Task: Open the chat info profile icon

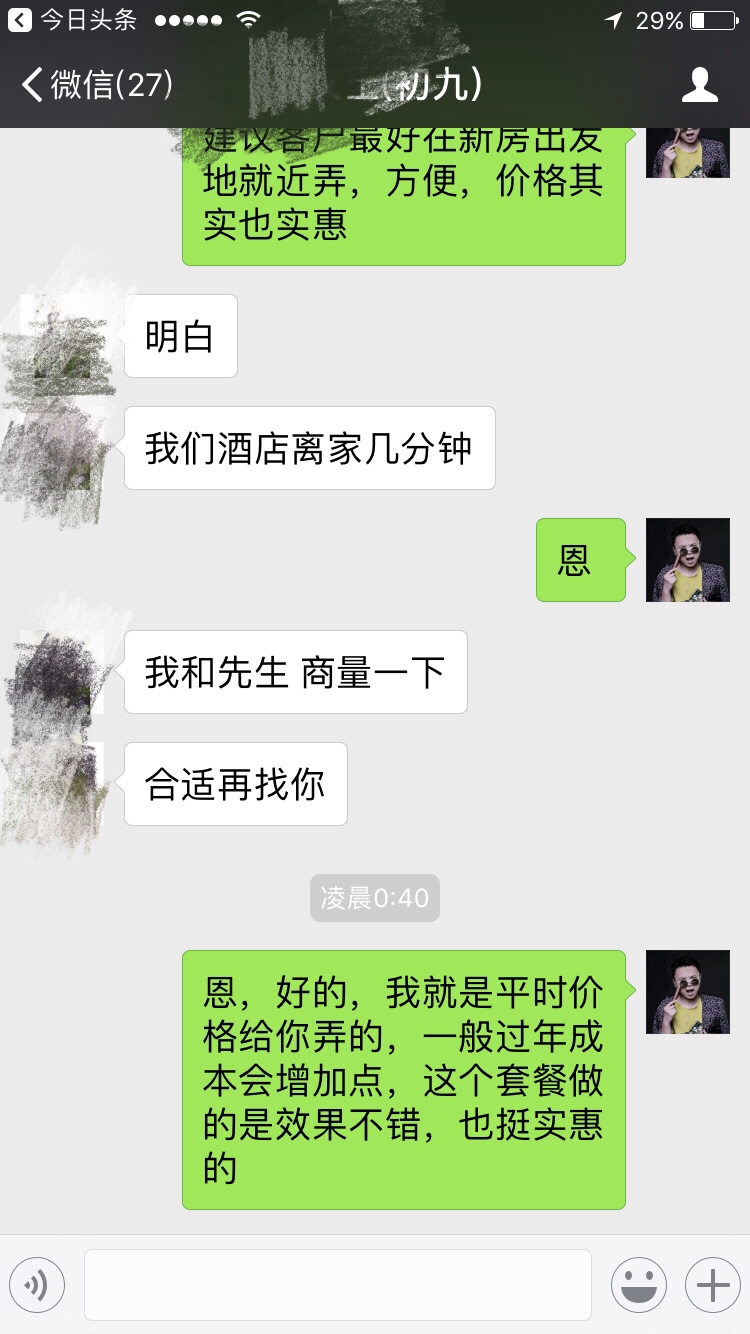Action: [700, 85]
